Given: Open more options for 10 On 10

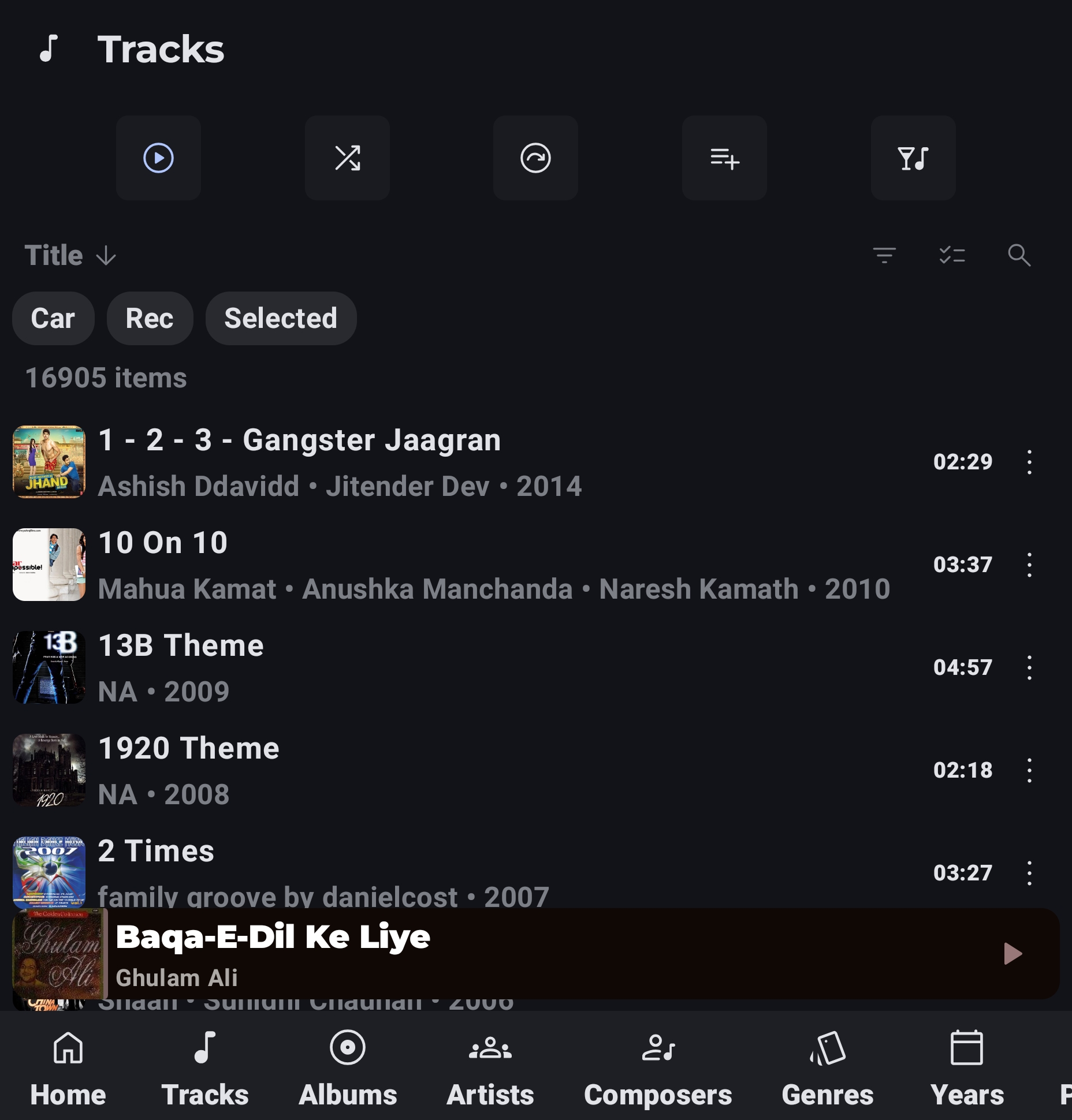Looking at the screenshot, I should click(x=1029, y=565).
